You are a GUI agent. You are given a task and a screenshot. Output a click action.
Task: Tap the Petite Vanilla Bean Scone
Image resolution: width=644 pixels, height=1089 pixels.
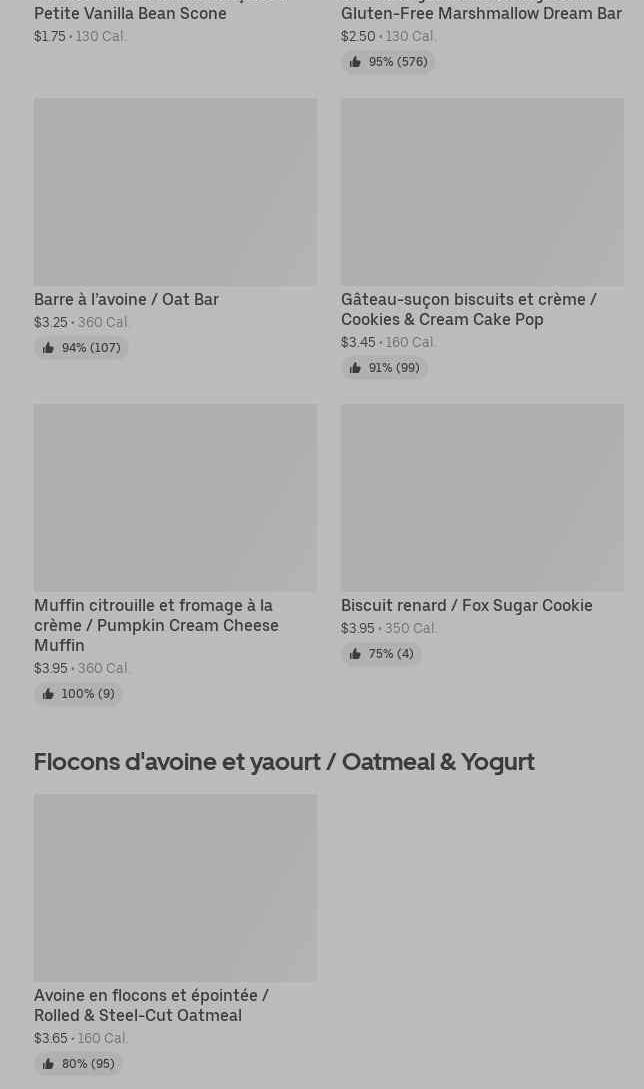(x=130, y=14)
